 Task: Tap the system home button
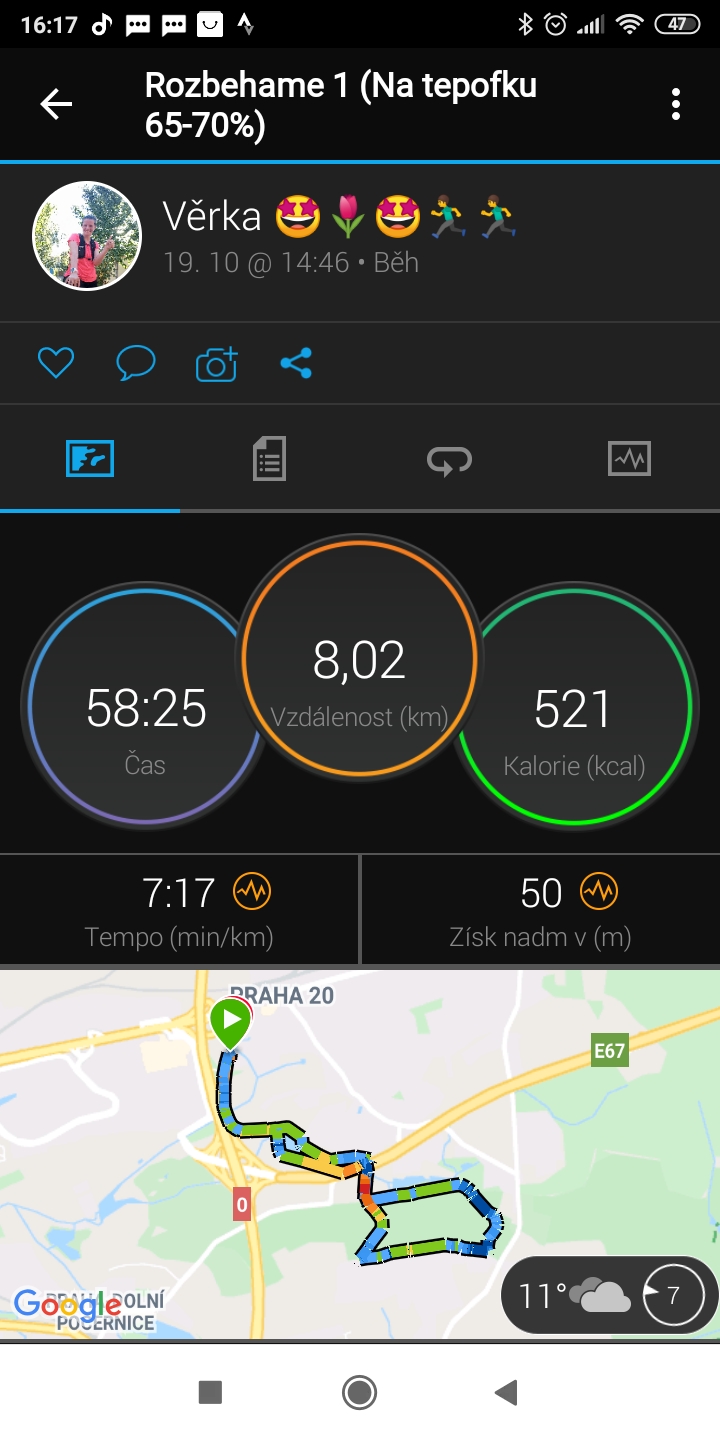point(359,1392)
